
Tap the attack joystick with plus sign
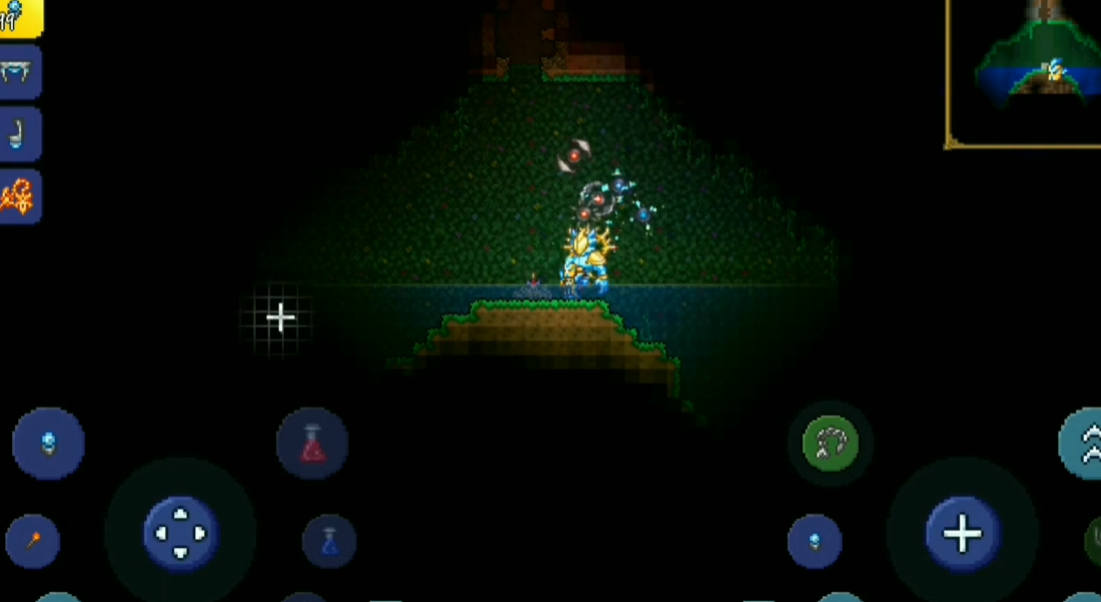[961, 533]
